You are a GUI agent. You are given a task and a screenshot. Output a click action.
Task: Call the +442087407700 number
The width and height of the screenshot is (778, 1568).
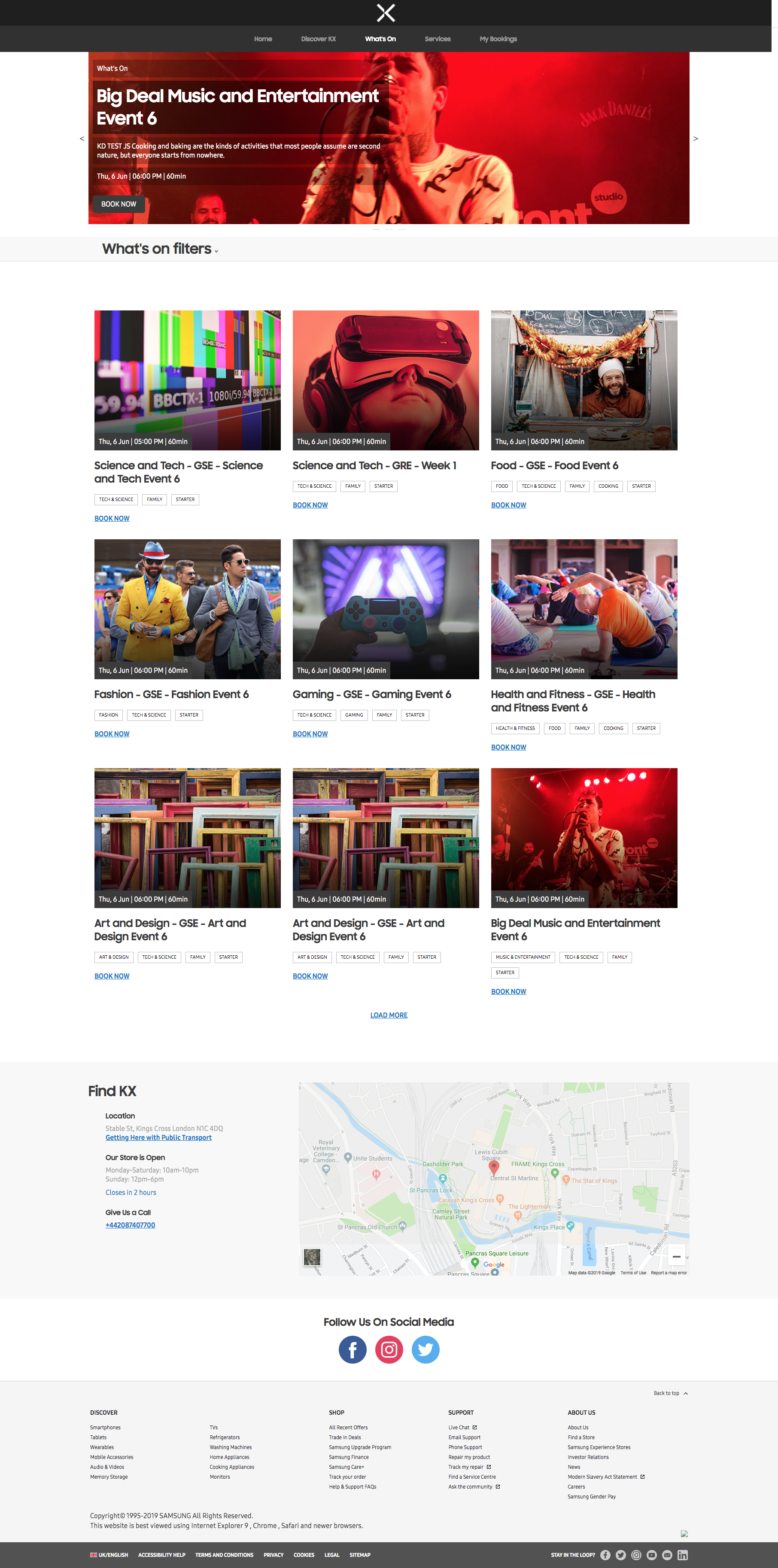[x=130, y=1225]
